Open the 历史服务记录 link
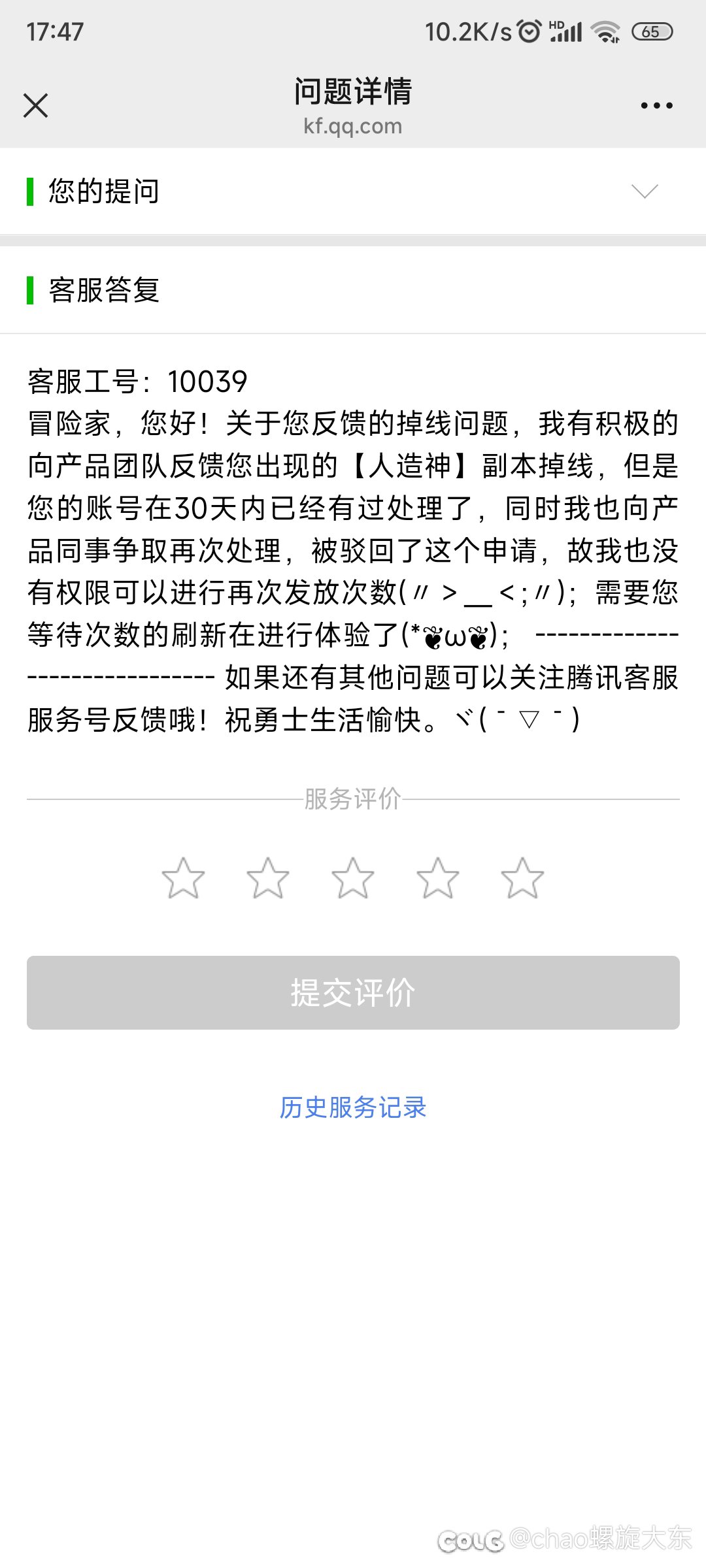The width and height of the screenshot is (706, 1568). [x=353, y=1107]
